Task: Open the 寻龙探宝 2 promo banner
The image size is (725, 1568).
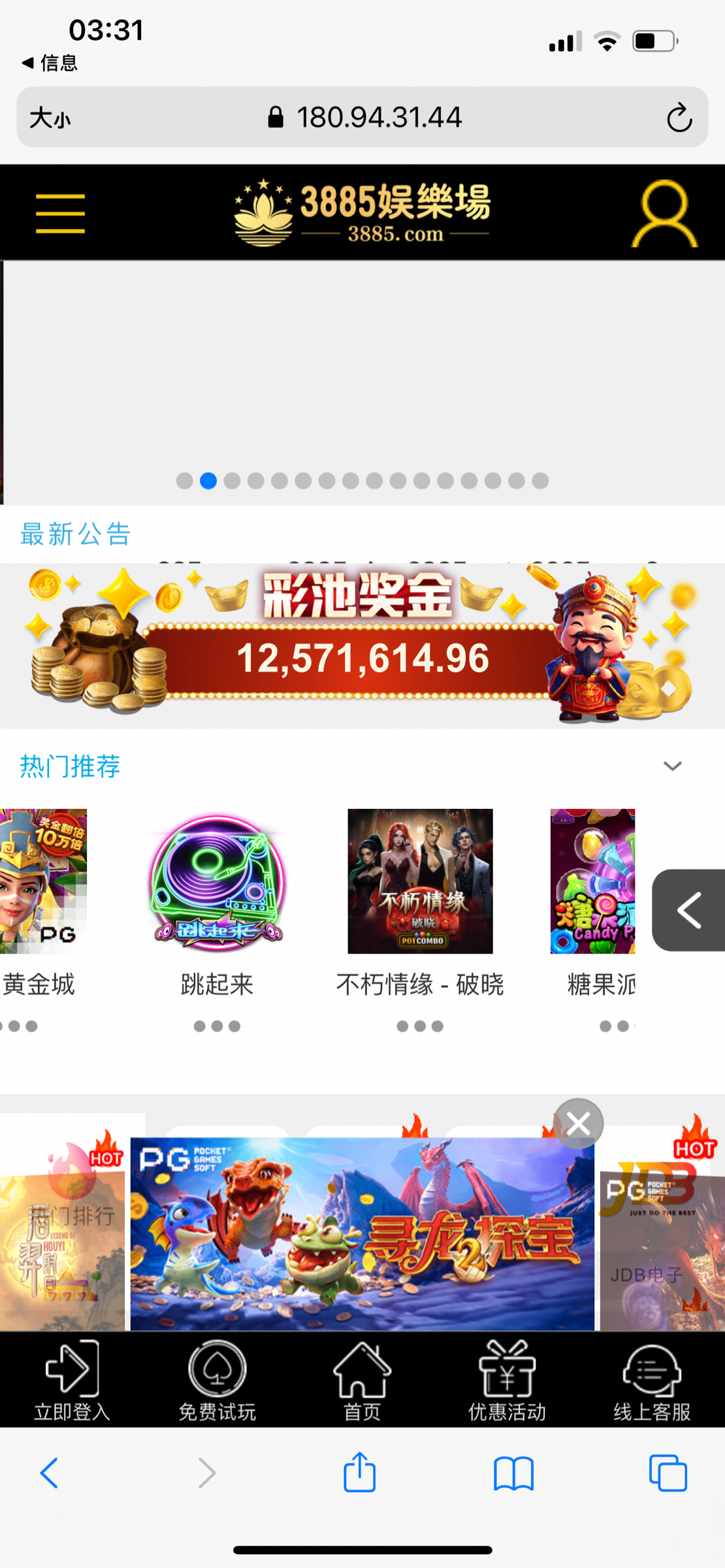Action: coord(362,1233)
